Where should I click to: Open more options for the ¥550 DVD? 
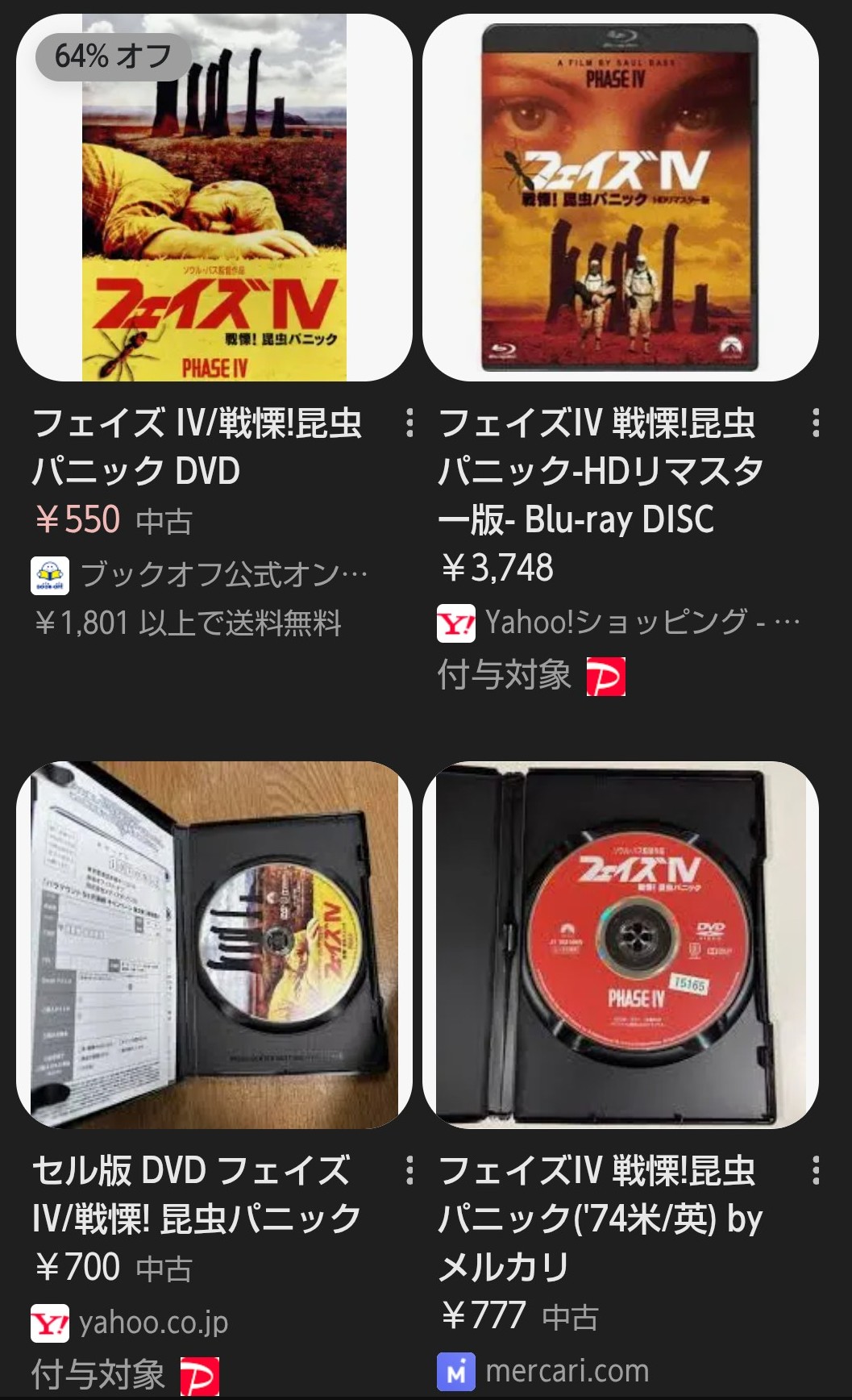pos(409,423)
